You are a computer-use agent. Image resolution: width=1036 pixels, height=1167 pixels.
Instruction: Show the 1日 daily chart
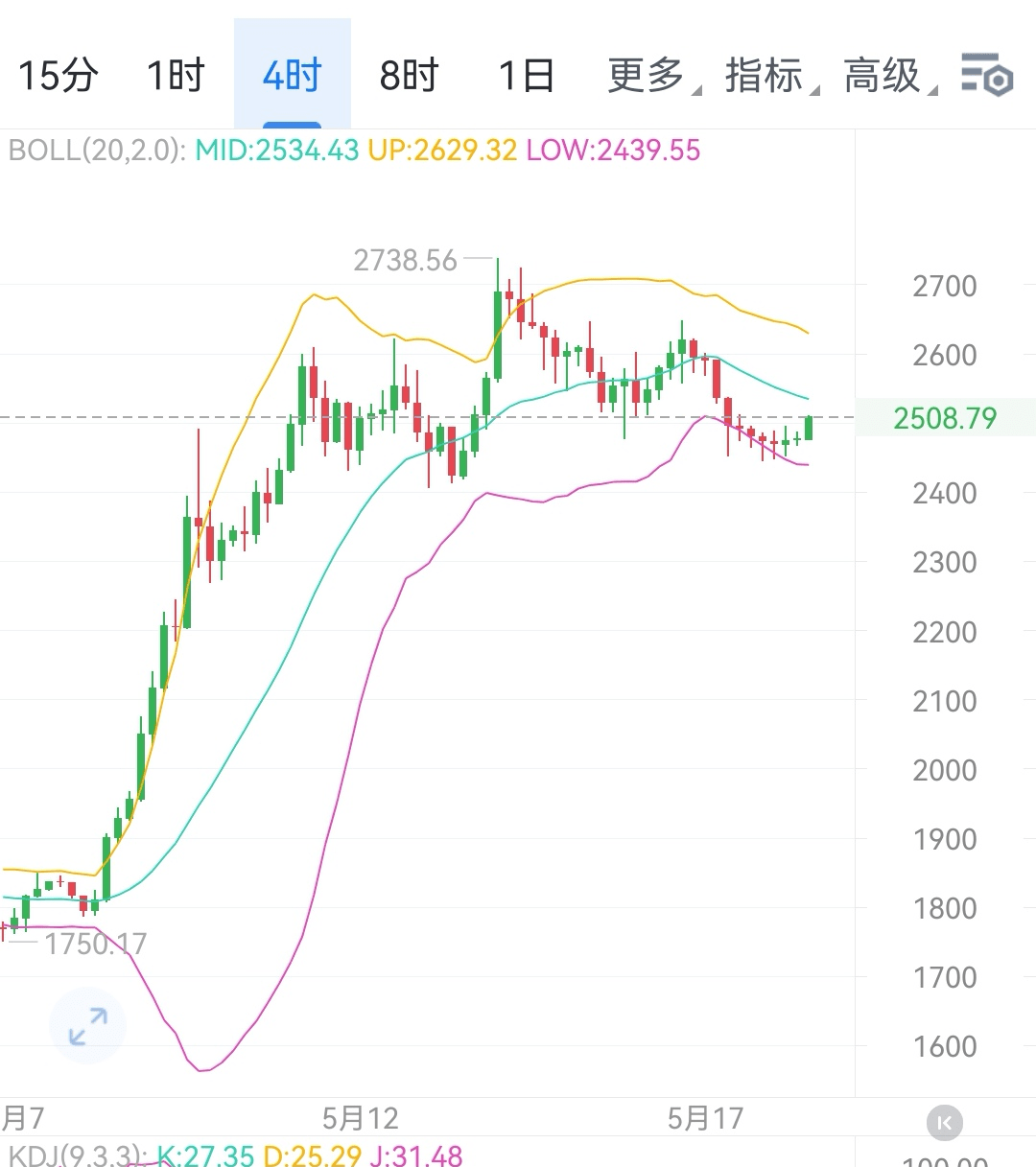tap(526, 75)
